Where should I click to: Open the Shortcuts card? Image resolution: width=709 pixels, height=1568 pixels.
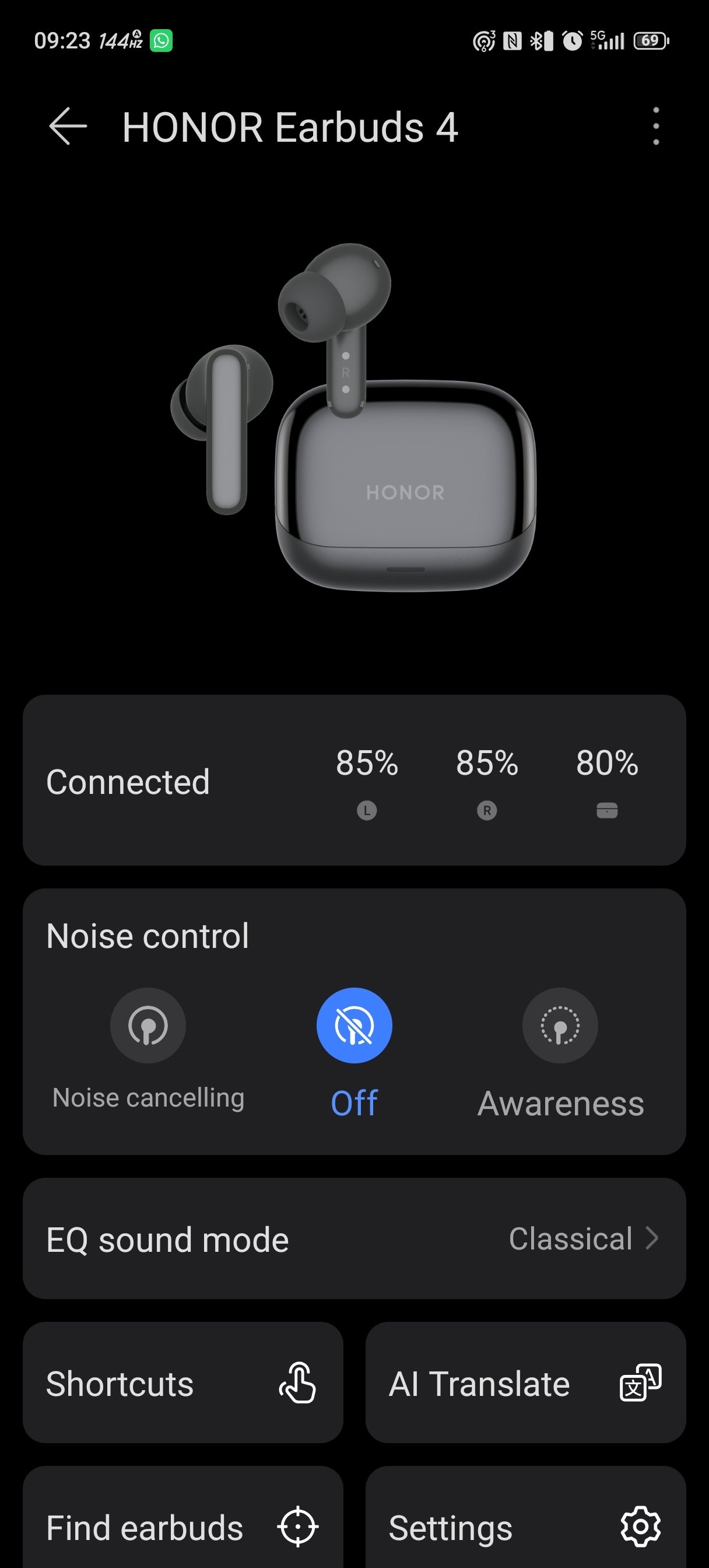[182, 1383]
